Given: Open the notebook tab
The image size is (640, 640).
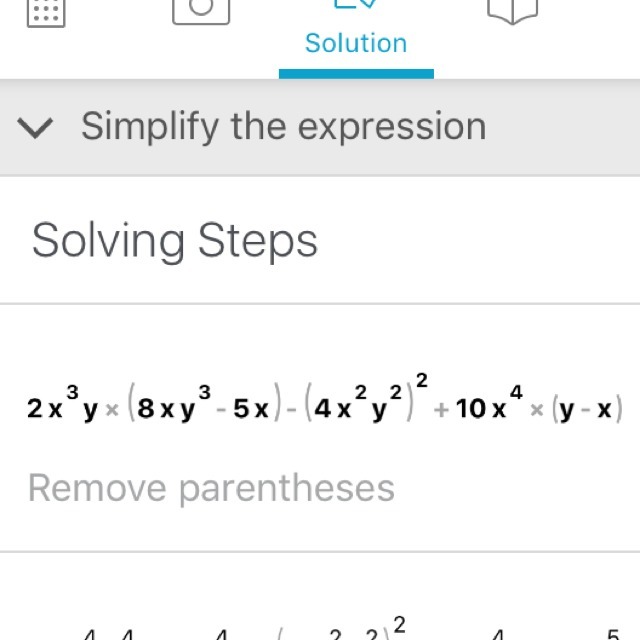Looking at the screenshot, I should click(x=512, y=10).
